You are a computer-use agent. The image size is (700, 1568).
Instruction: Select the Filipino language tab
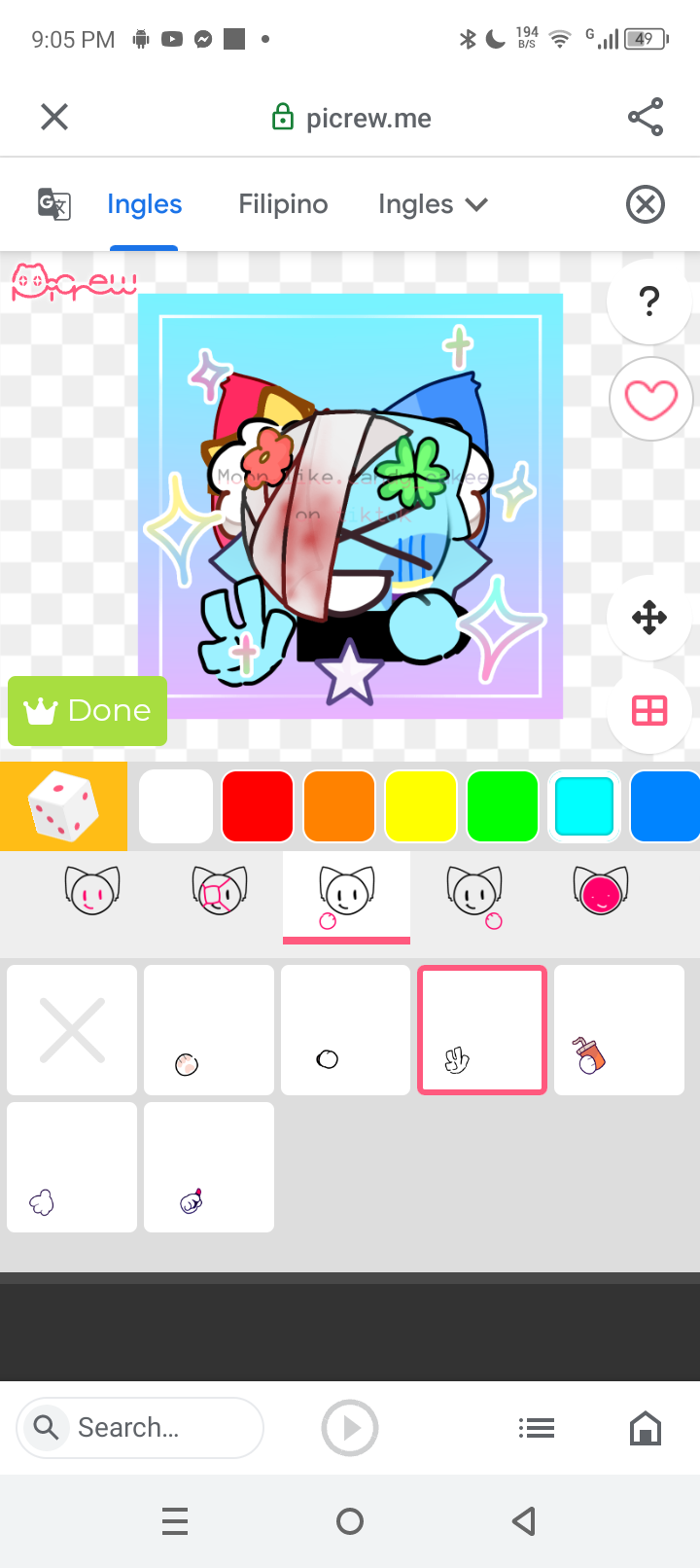click(283, 204)
